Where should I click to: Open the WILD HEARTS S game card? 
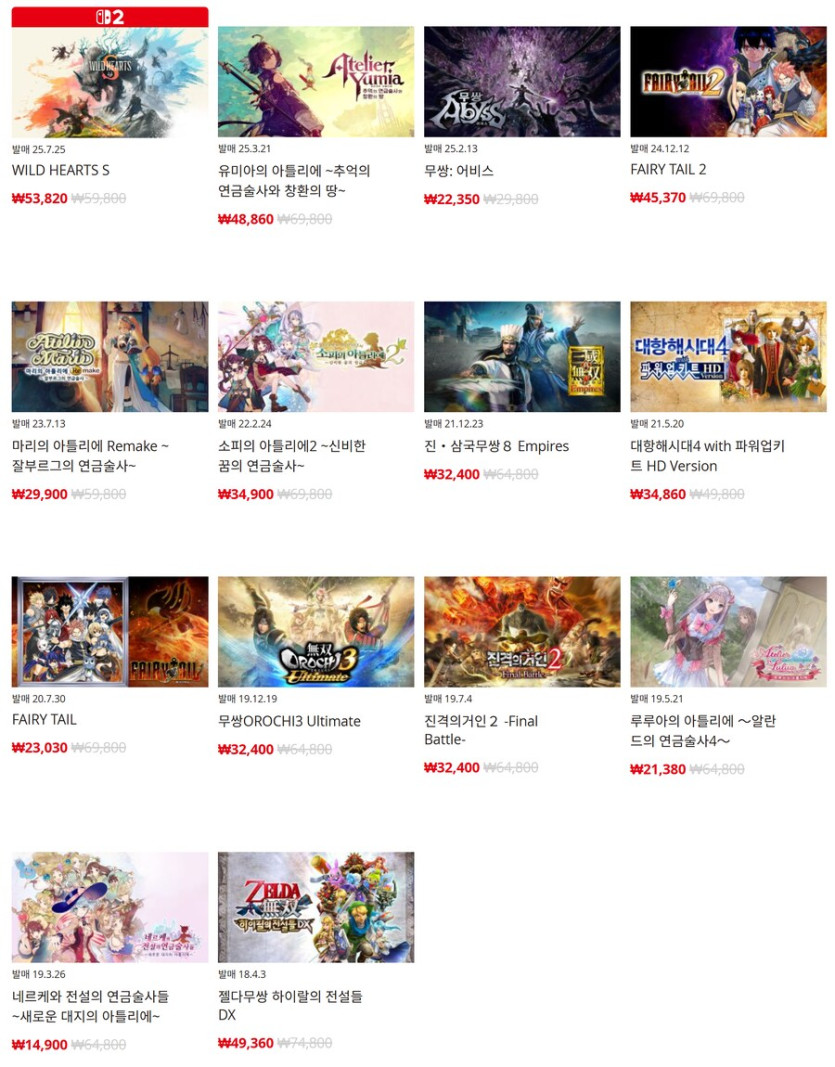110,82
